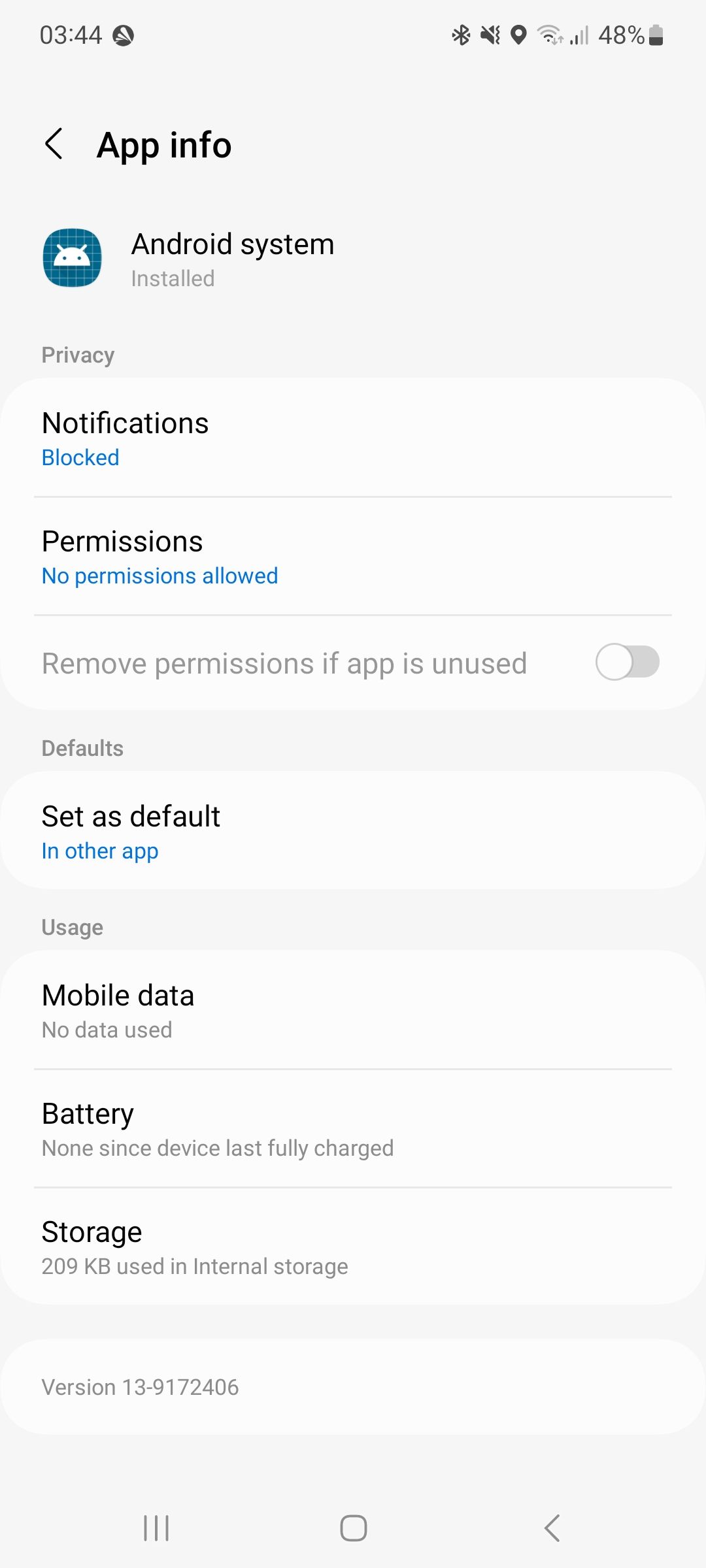This screenshot has height=1568, width=706.
Task: Tap the Android system app icon
Action: (x=72, y=258)
